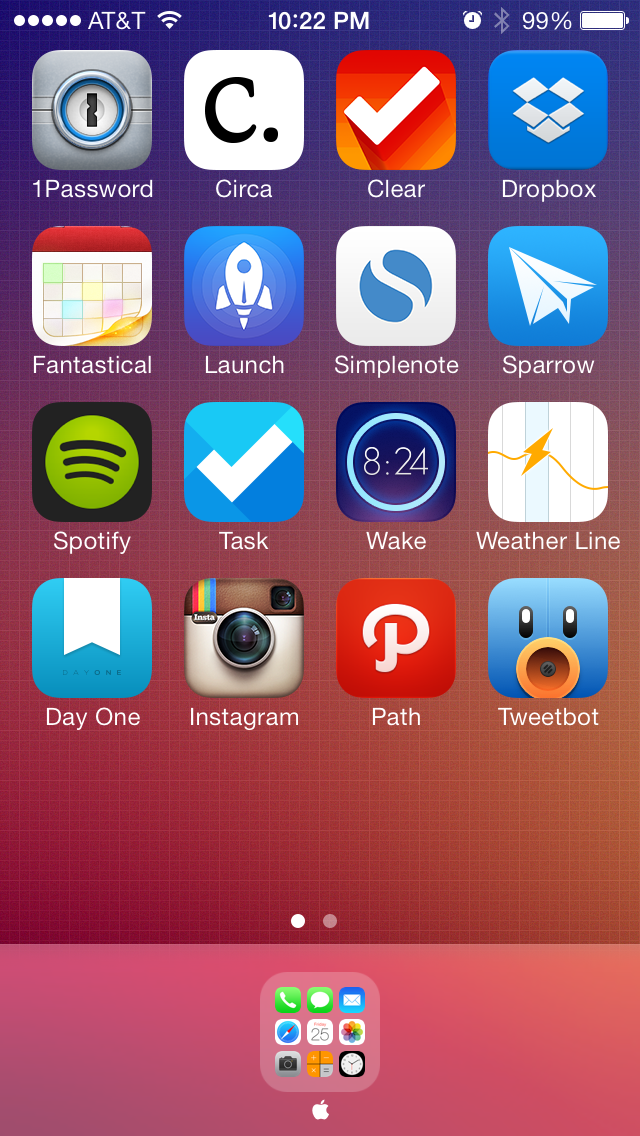Open the Task app
The width and height of the screenshot is (640, 1136).
point(244,462)
